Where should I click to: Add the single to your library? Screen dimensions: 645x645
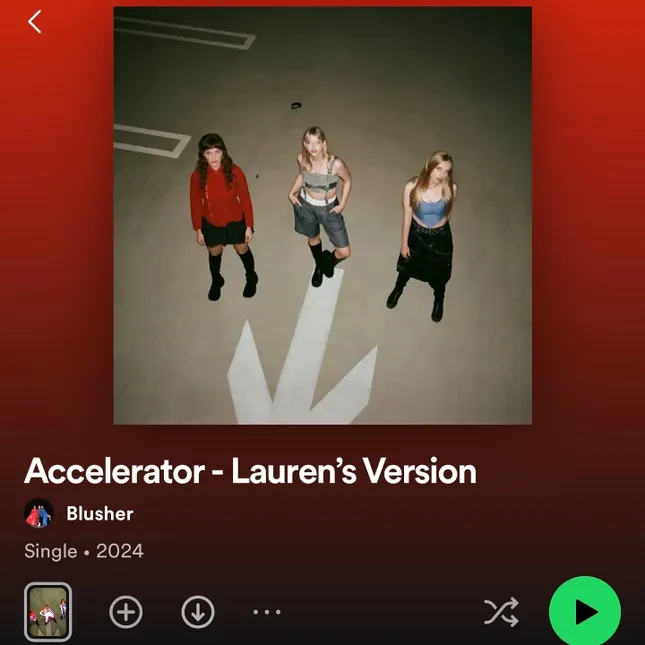pos(126,612)
